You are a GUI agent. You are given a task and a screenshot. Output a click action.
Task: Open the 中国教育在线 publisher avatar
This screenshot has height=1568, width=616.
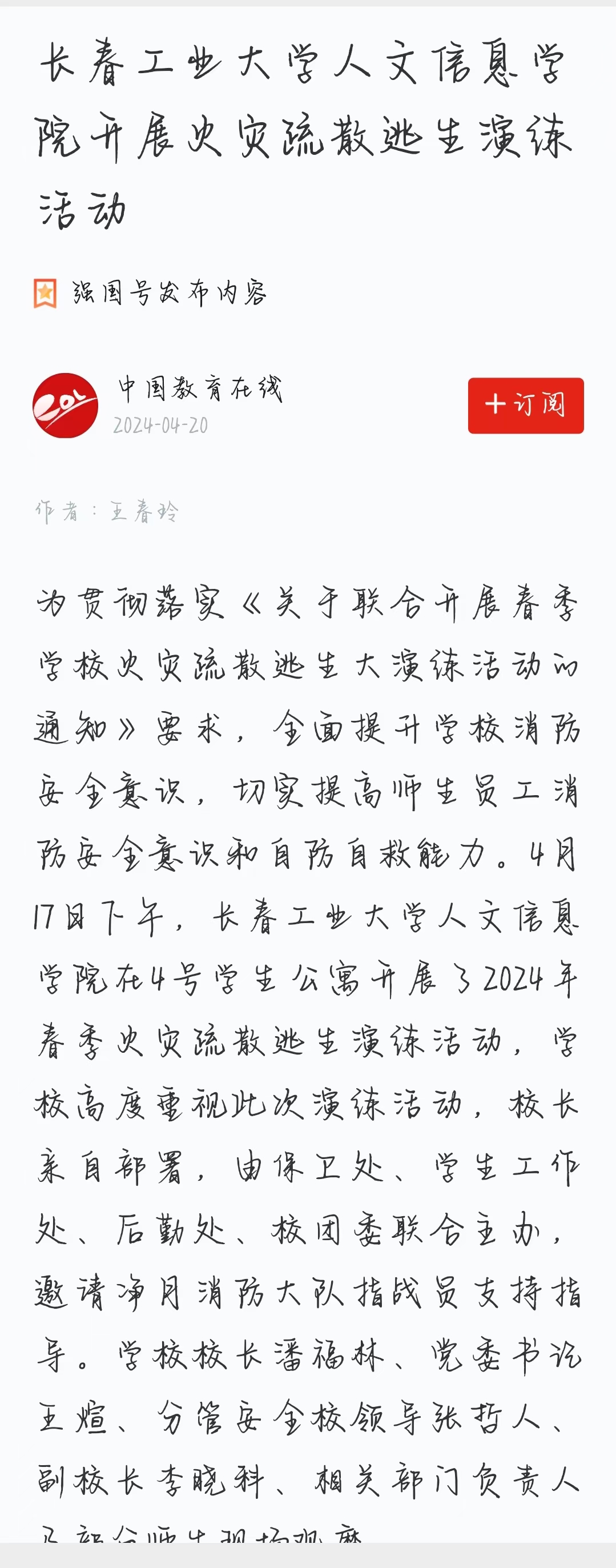pos(65,406)
